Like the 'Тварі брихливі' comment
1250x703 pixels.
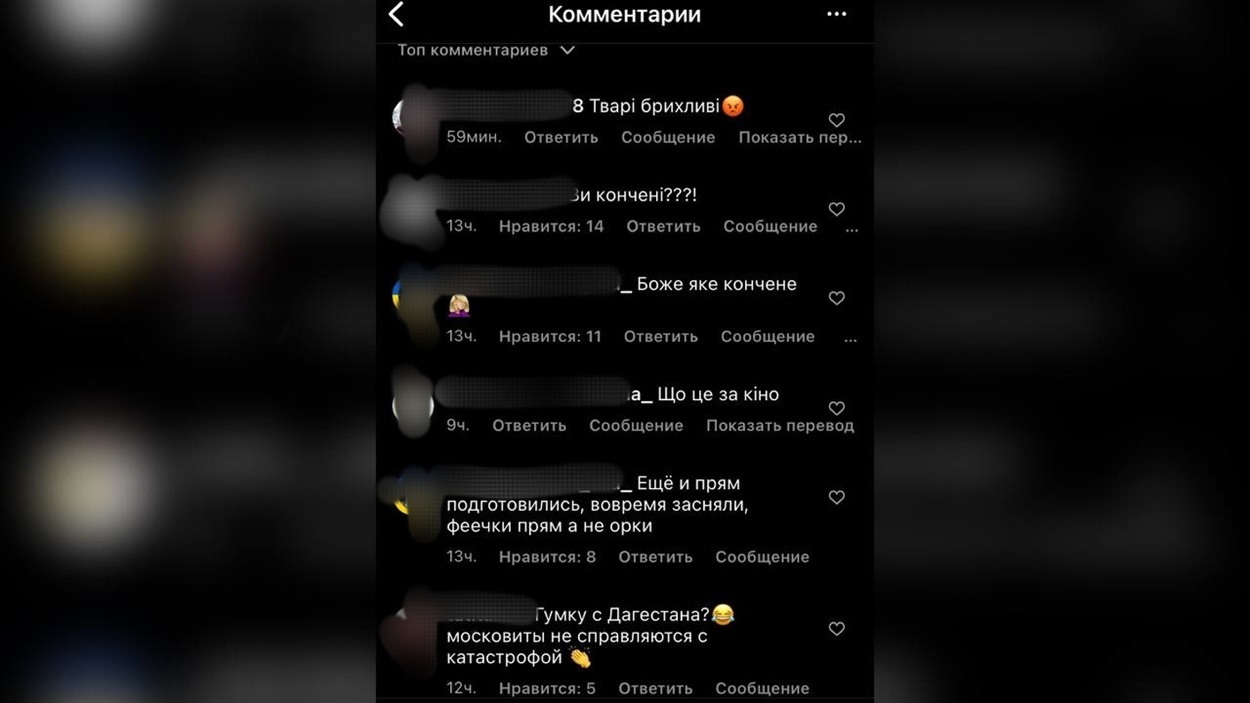tap(837, 120)
